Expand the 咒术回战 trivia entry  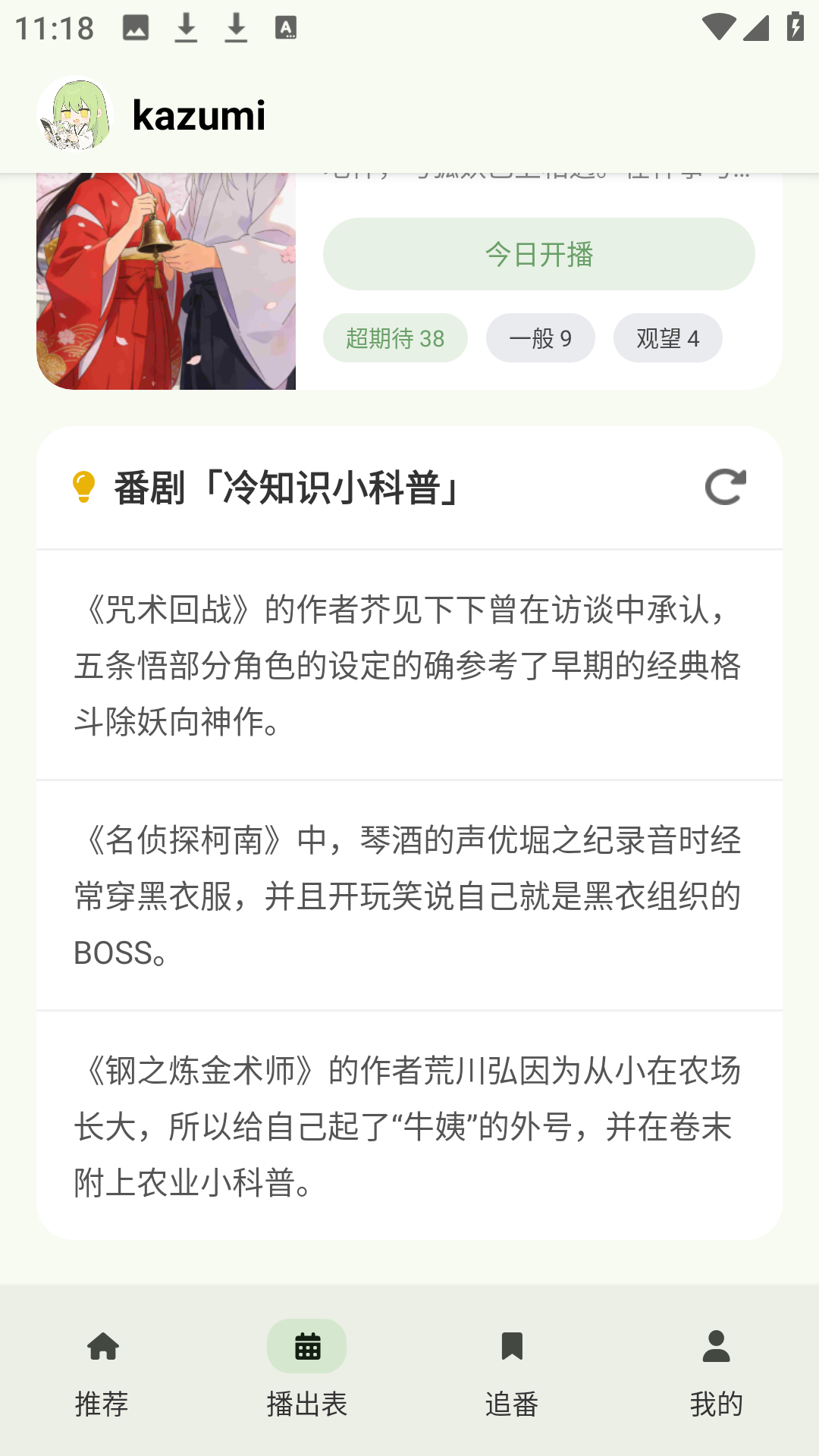tap(409, 667)
